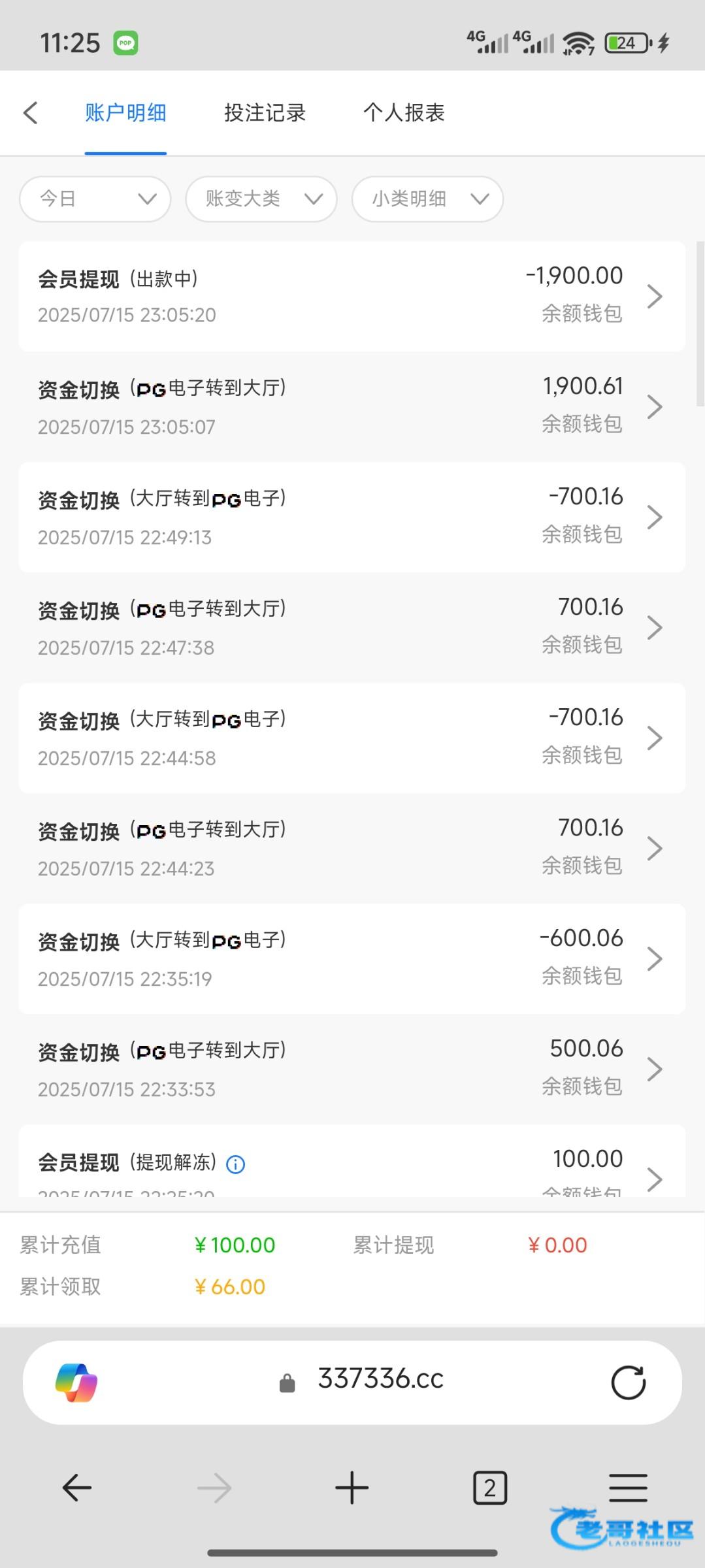Screen dimensions: 705x1568
Task: Open the 700.16 transfer at 22:44:23
Action: pos(352,848)
